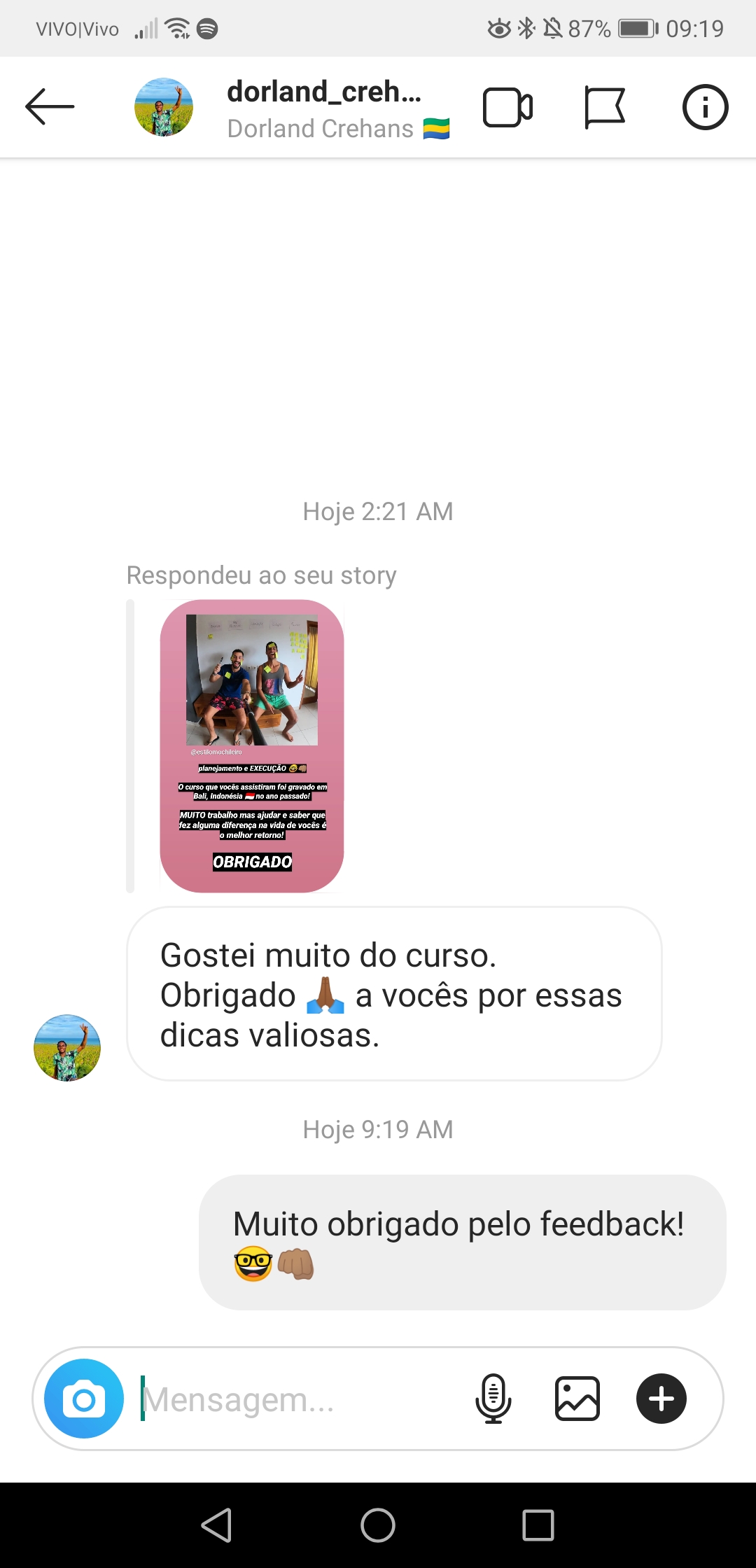Image resolution: width=756 pixels, height=1568 pixels.
Task: Focus the Mensagem text field
Action: click(301, 1399)
